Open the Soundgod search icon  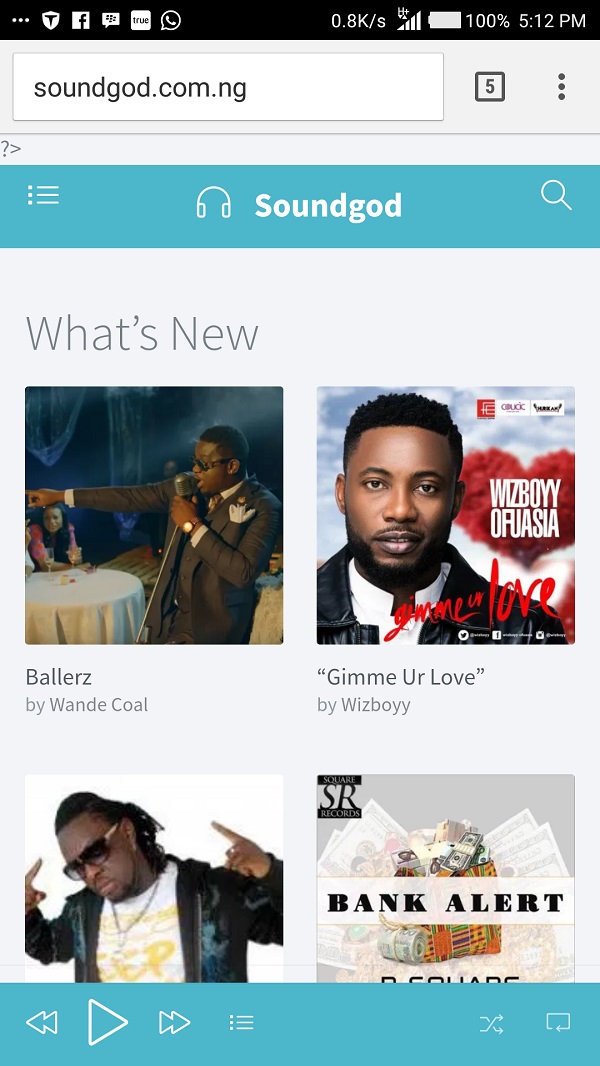click(x=556, y=195)
